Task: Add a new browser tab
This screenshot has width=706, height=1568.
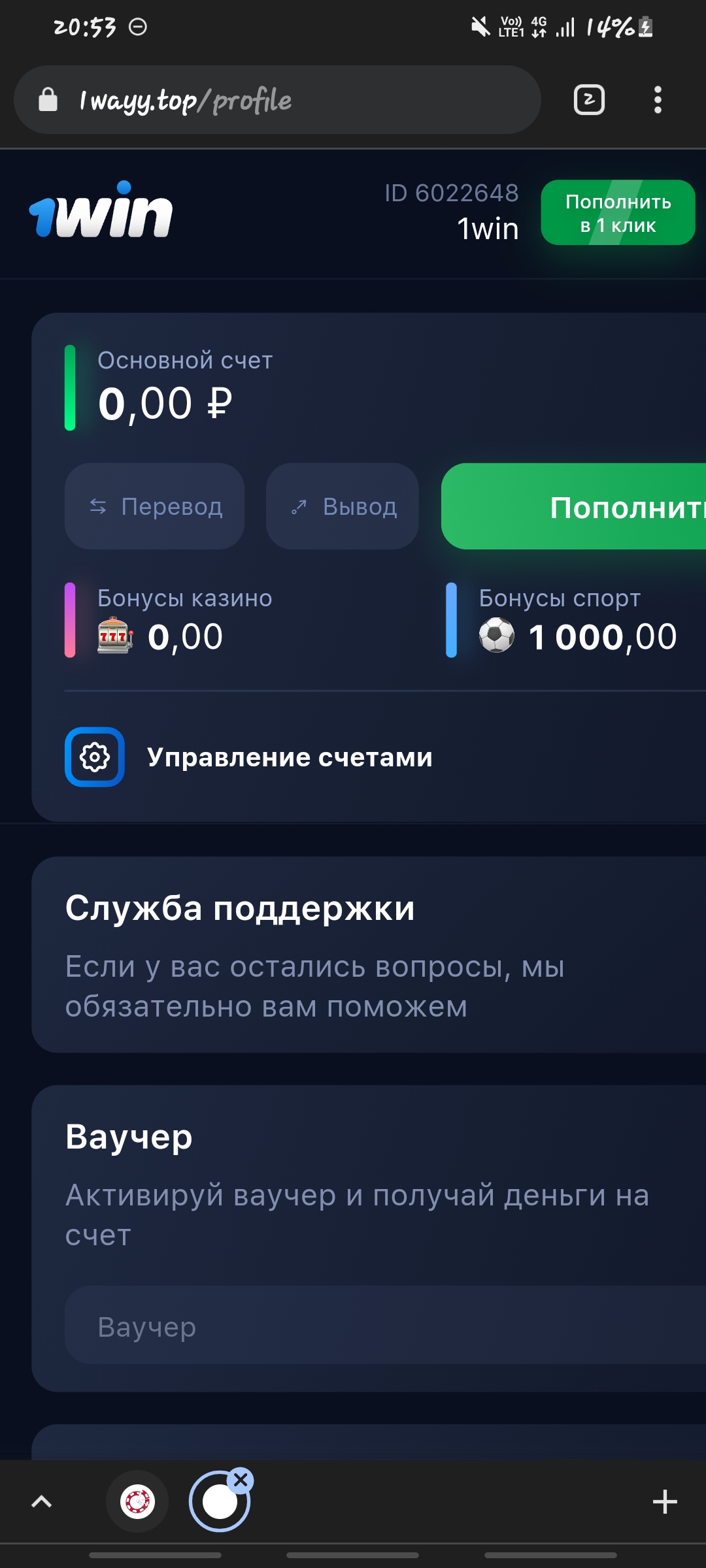Action: (665, 1501)
